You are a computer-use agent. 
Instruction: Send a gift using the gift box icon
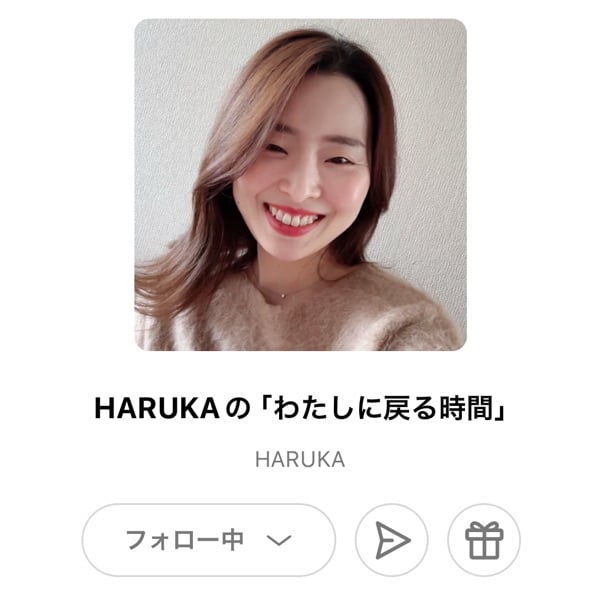(484, 540)
